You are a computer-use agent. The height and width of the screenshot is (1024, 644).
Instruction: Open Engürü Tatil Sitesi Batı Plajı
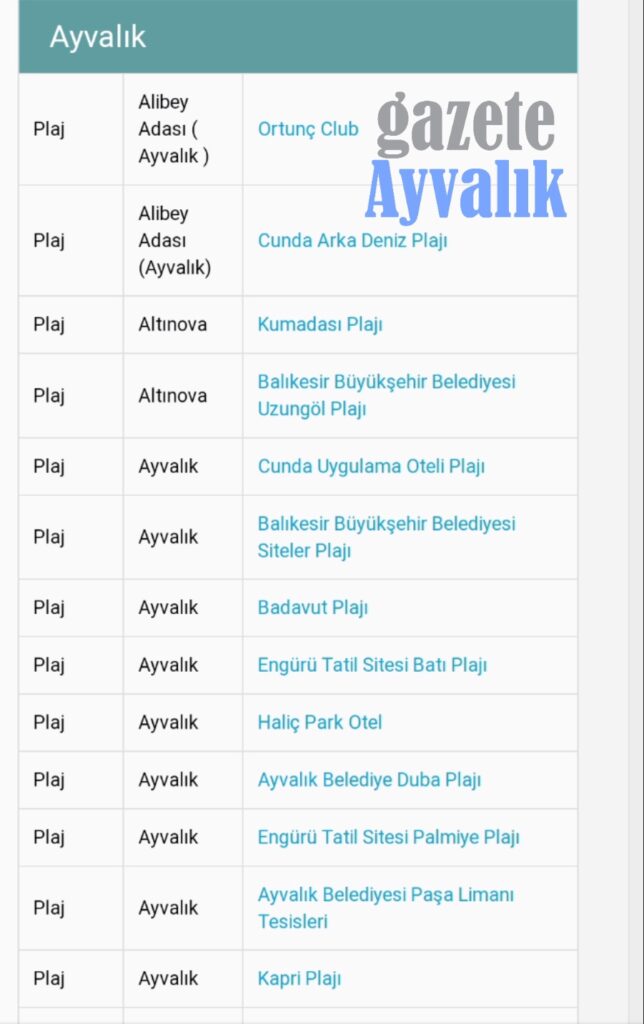coord(372,665)
